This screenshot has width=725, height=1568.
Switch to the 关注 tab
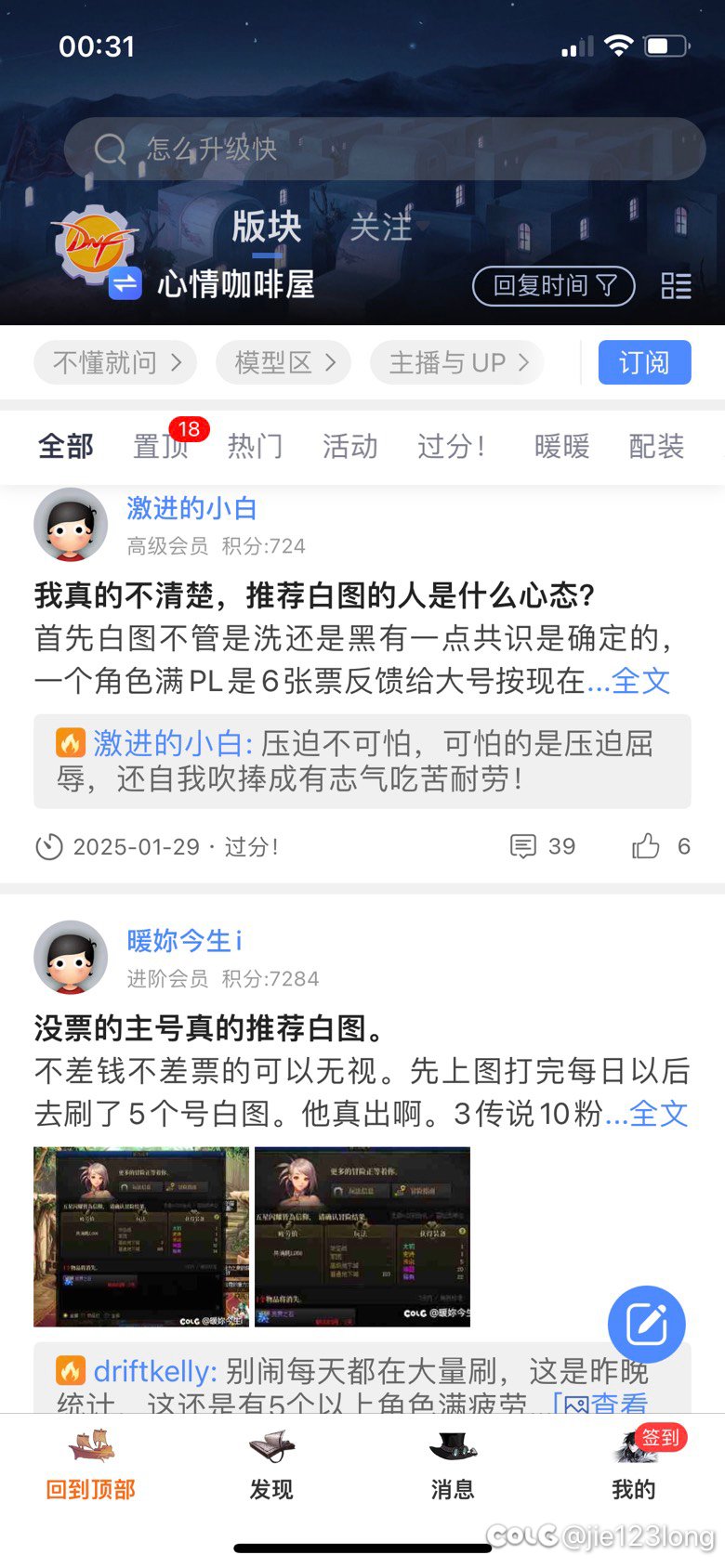pyautogui.click(x=380, y=227)
